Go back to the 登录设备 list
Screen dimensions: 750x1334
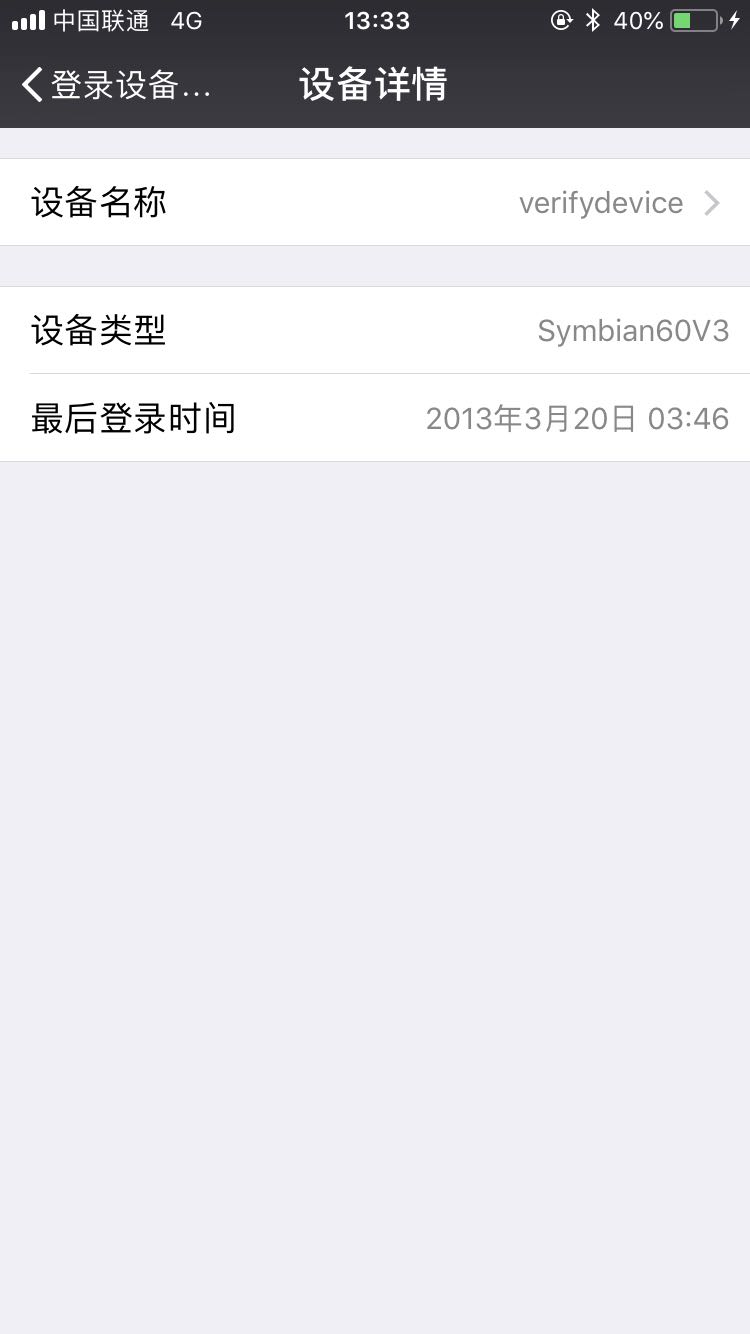click(115, 86)
